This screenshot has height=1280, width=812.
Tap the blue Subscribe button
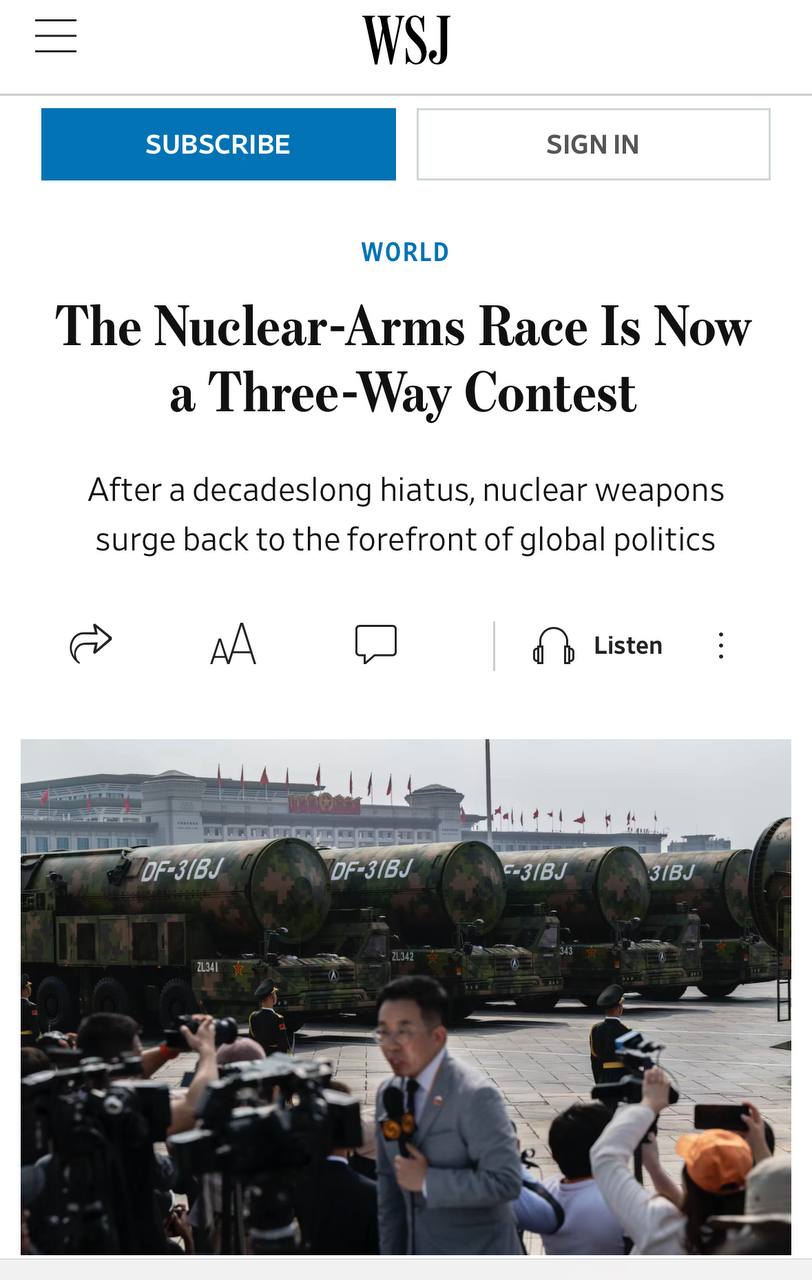click(x=218, y=144)
